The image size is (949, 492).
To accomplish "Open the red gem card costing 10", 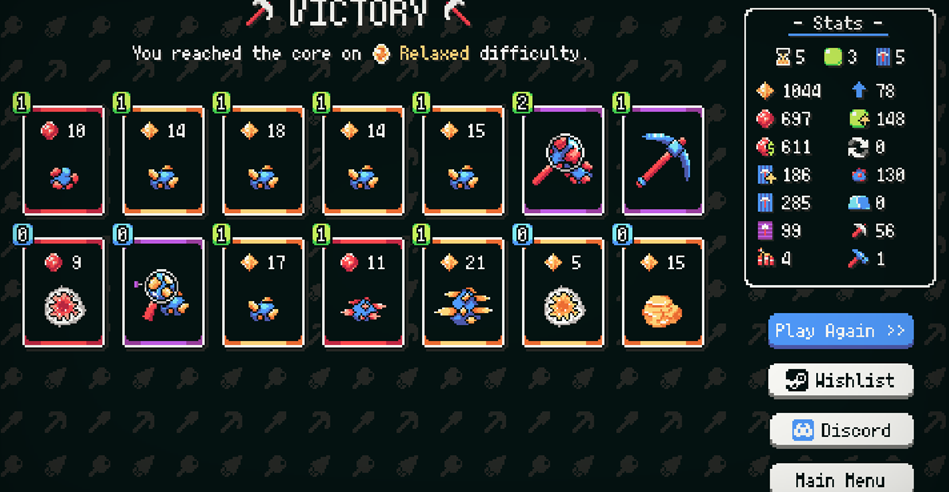I will (x=64, y=160).
